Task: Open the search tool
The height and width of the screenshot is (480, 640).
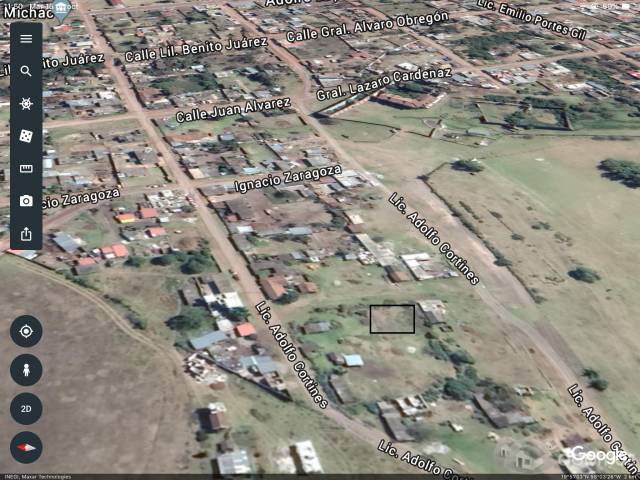Action: click(x=26, y=71)
